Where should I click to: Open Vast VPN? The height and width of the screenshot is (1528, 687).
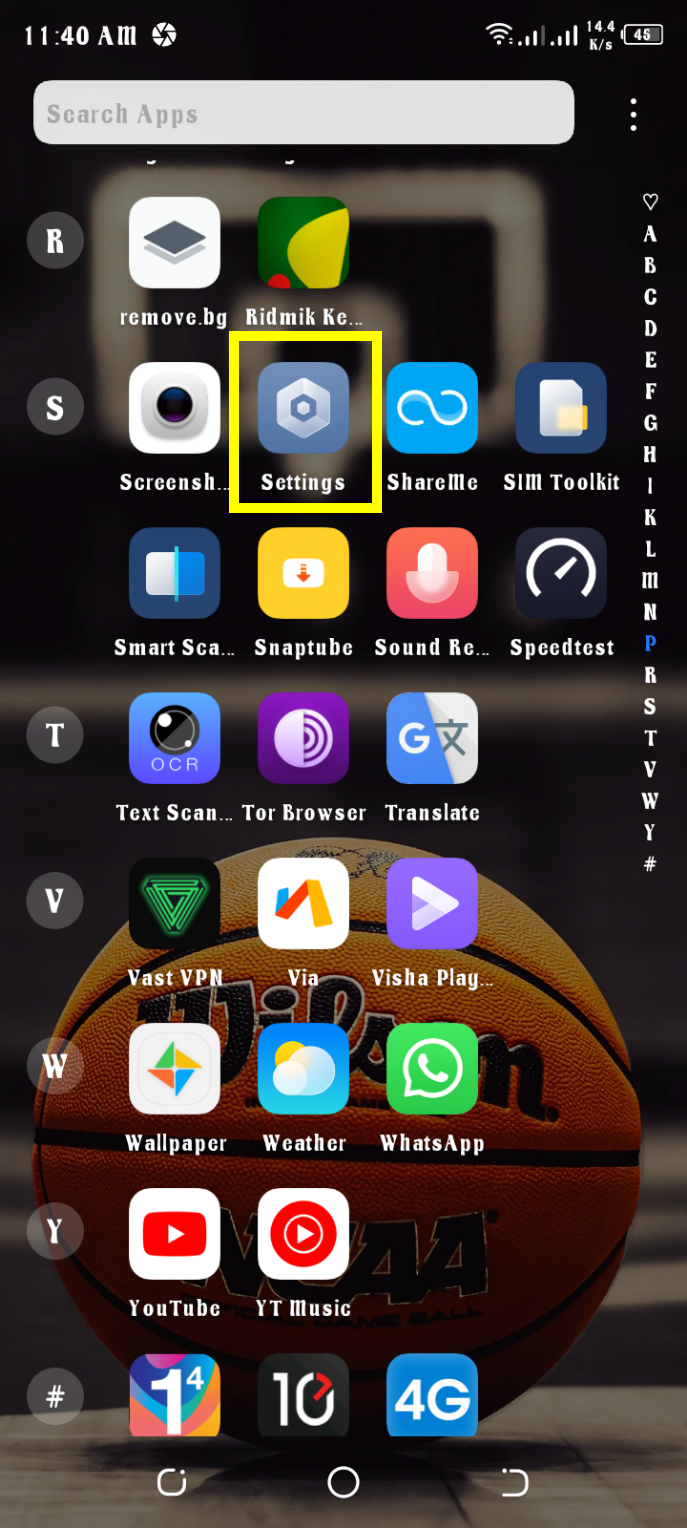coord(174,903)
